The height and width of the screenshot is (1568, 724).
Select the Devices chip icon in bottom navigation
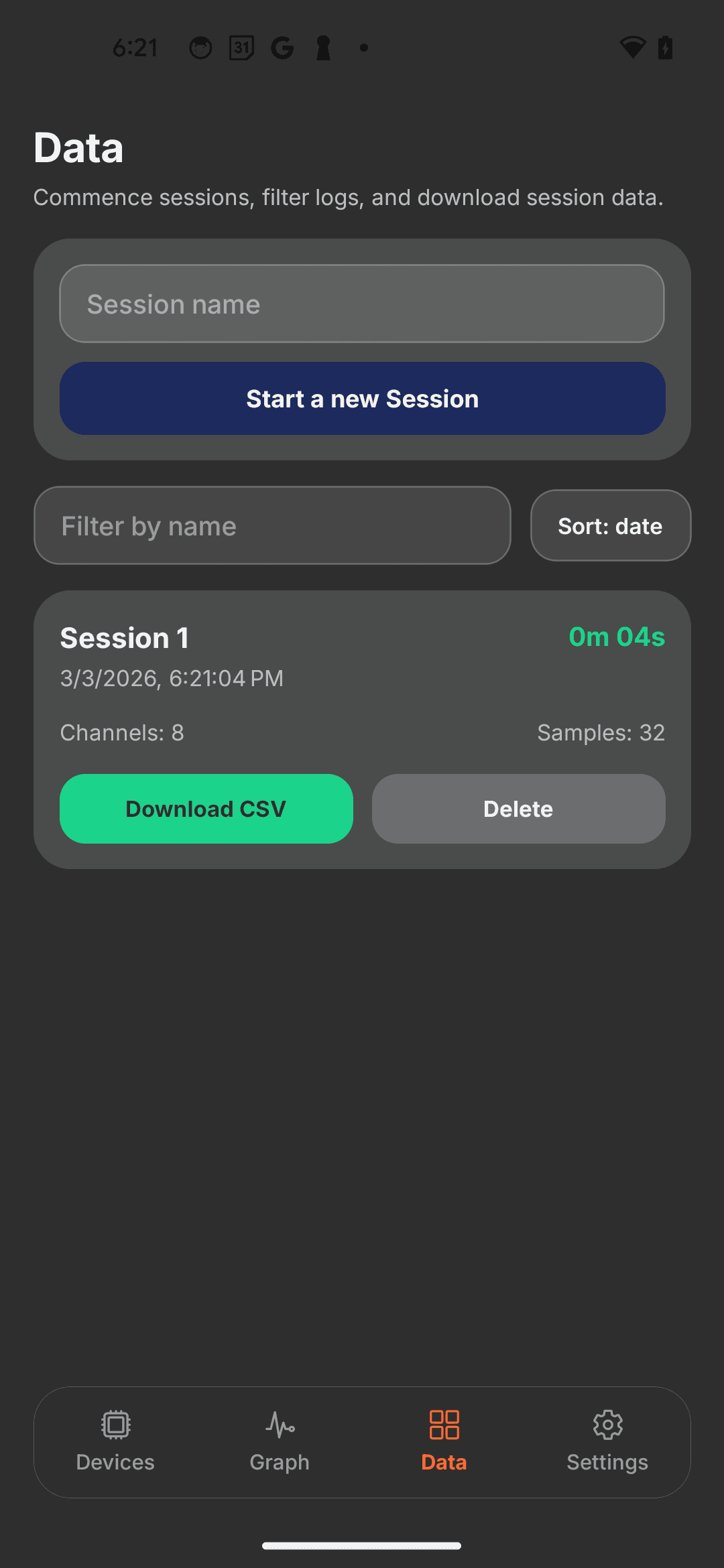click(115, 1425)
